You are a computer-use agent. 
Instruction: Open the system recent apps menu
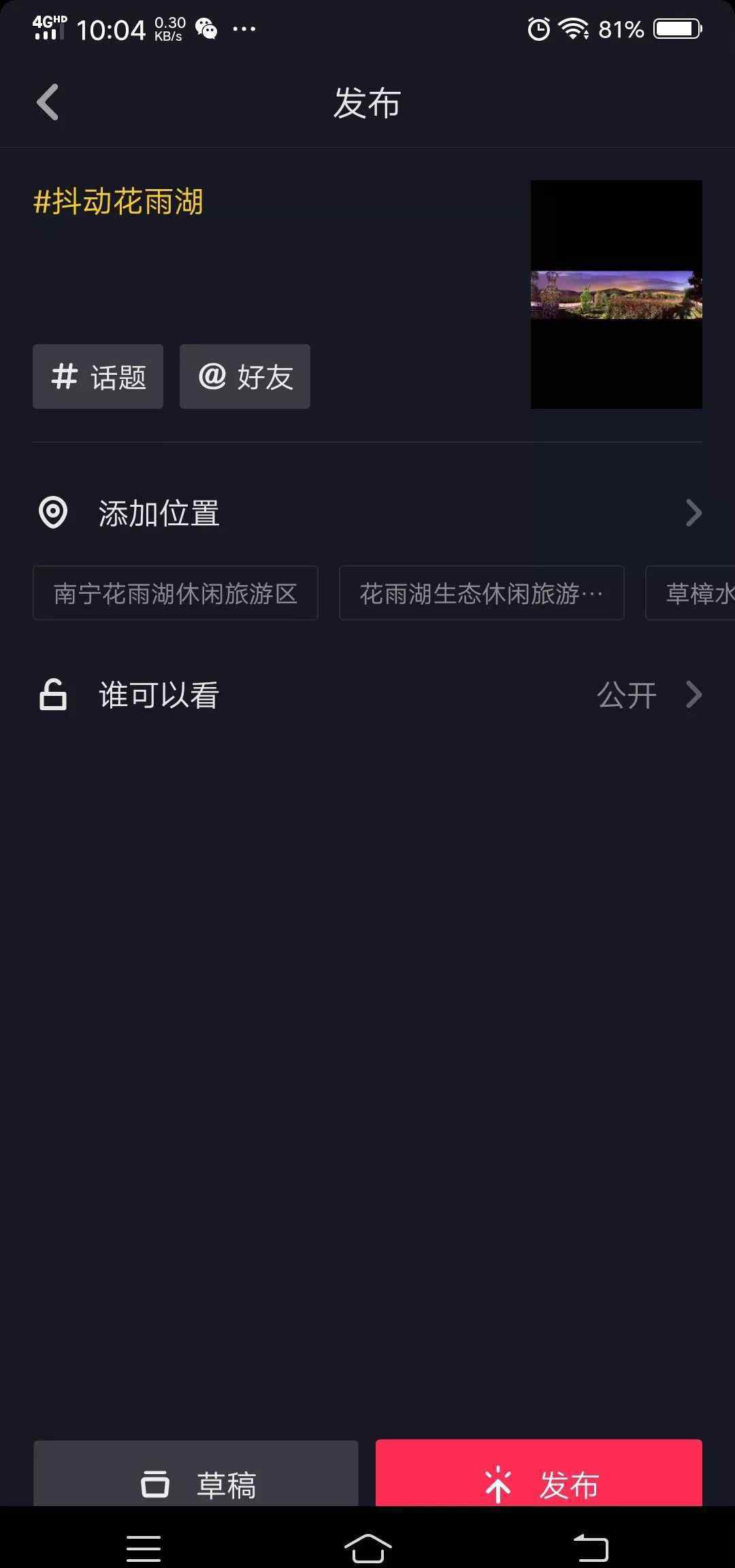pyautogui.click(x=144, y=1549)
